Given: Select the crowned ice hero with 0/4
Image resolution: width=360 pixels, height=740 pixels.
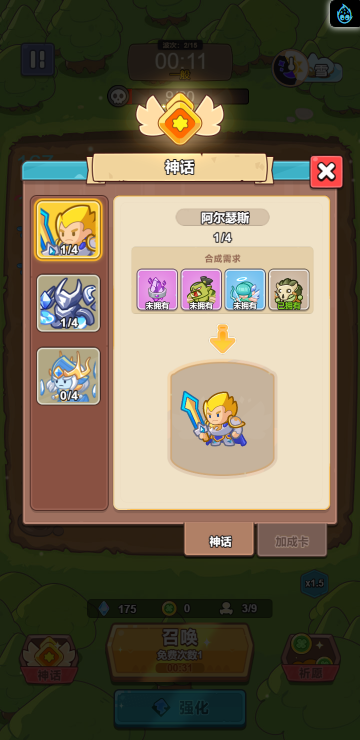Looking at the screenshot, I should click(x=68, y=376).
